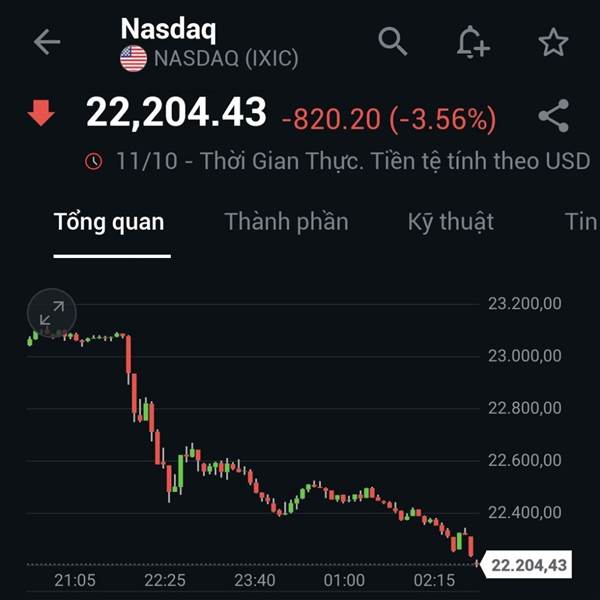Open the Kỹ thuật tab
600x600 pixels.
point(450,222)
